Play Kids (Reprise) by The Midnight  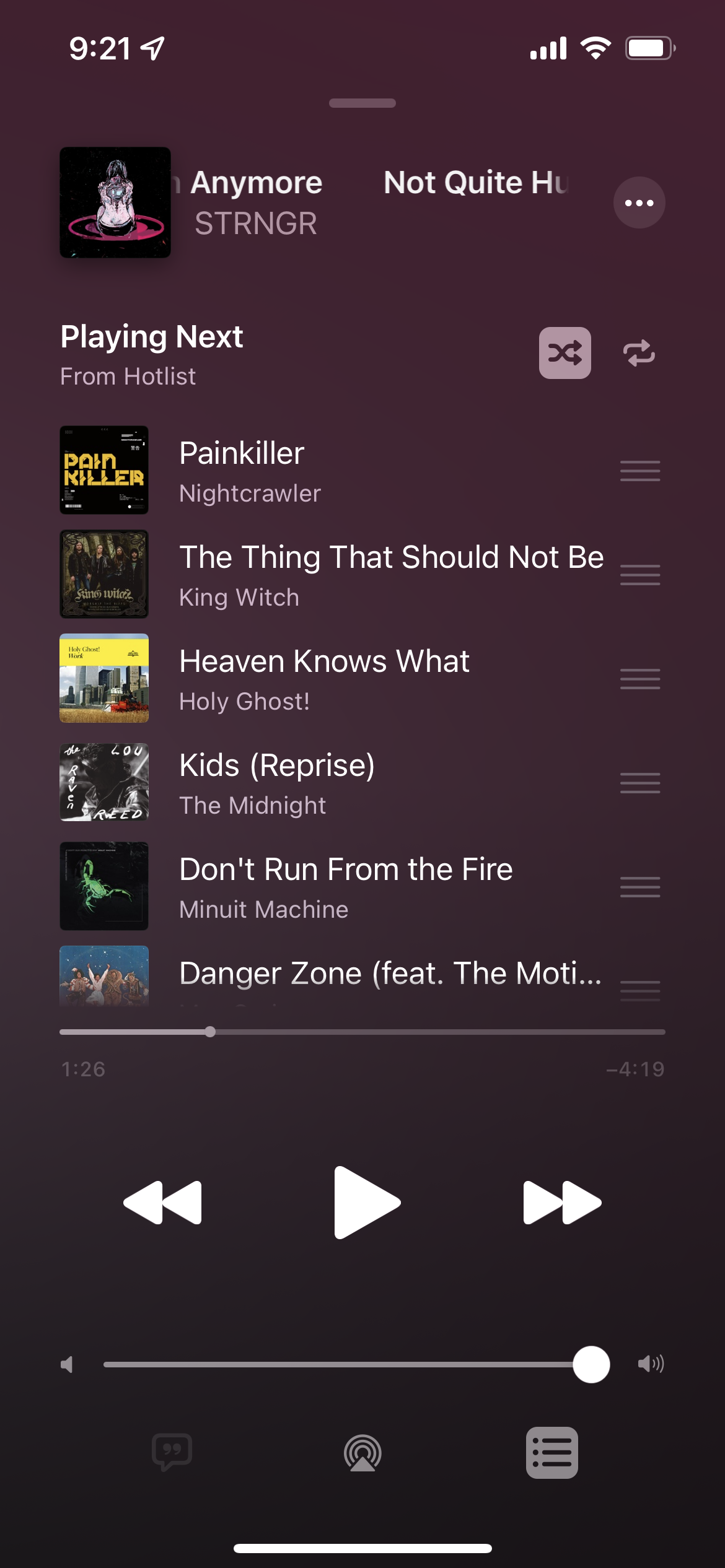[x=310, y=783]
